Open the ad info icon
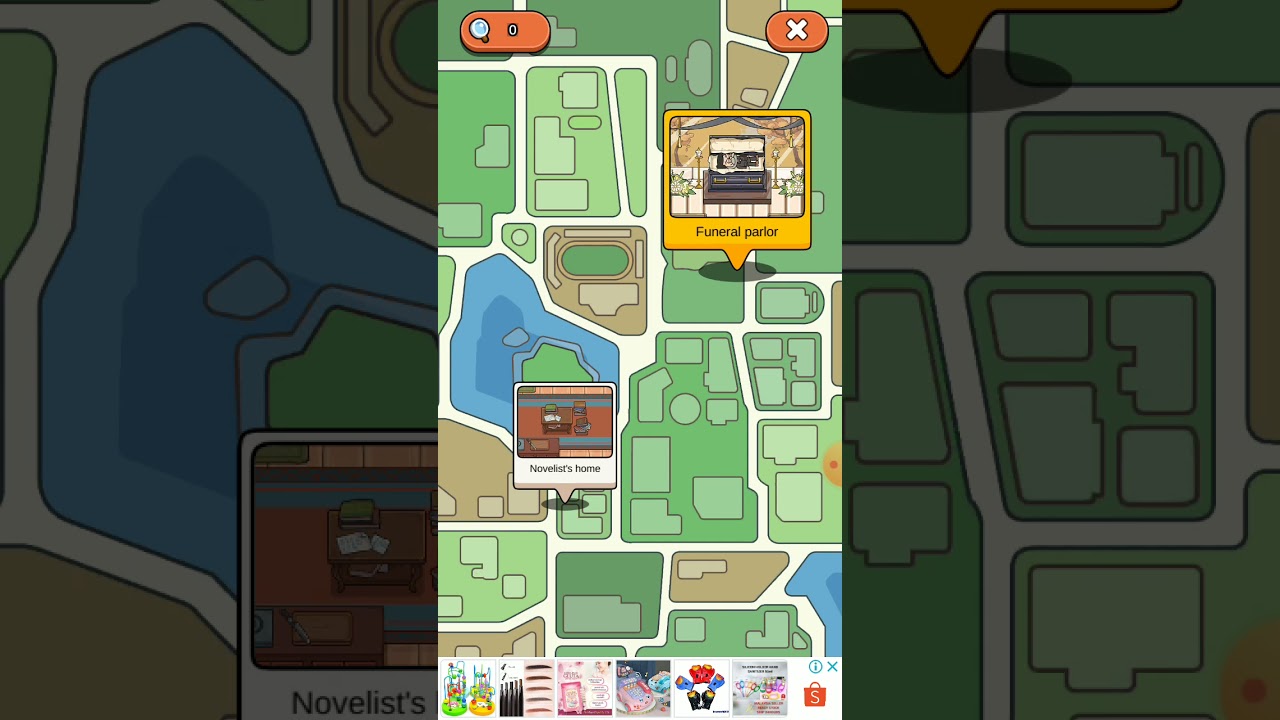Viewport: 1280px width, 720px height. (x=816, y=667)
